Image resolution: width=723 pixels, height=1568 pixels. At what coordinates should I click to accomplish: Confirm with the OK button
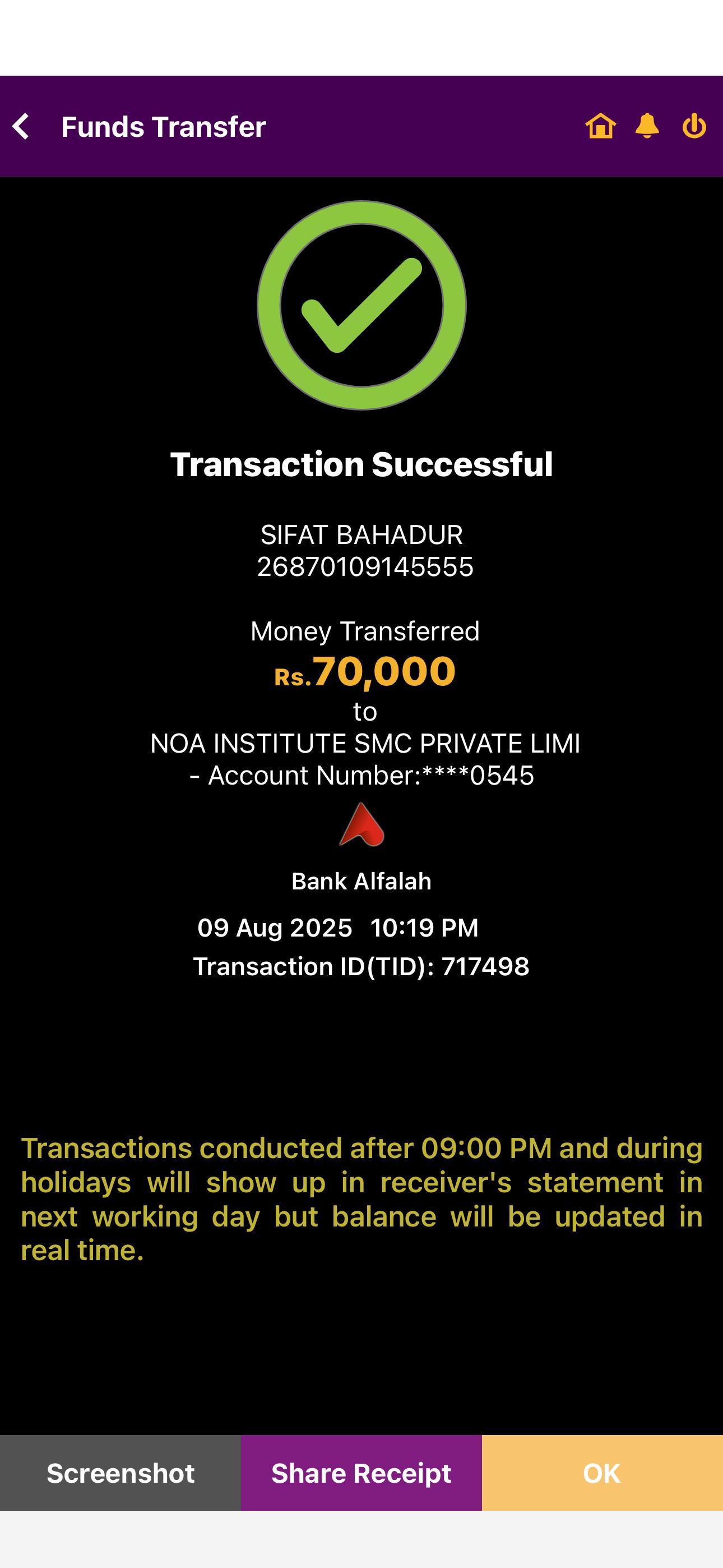coord(602,1473)
